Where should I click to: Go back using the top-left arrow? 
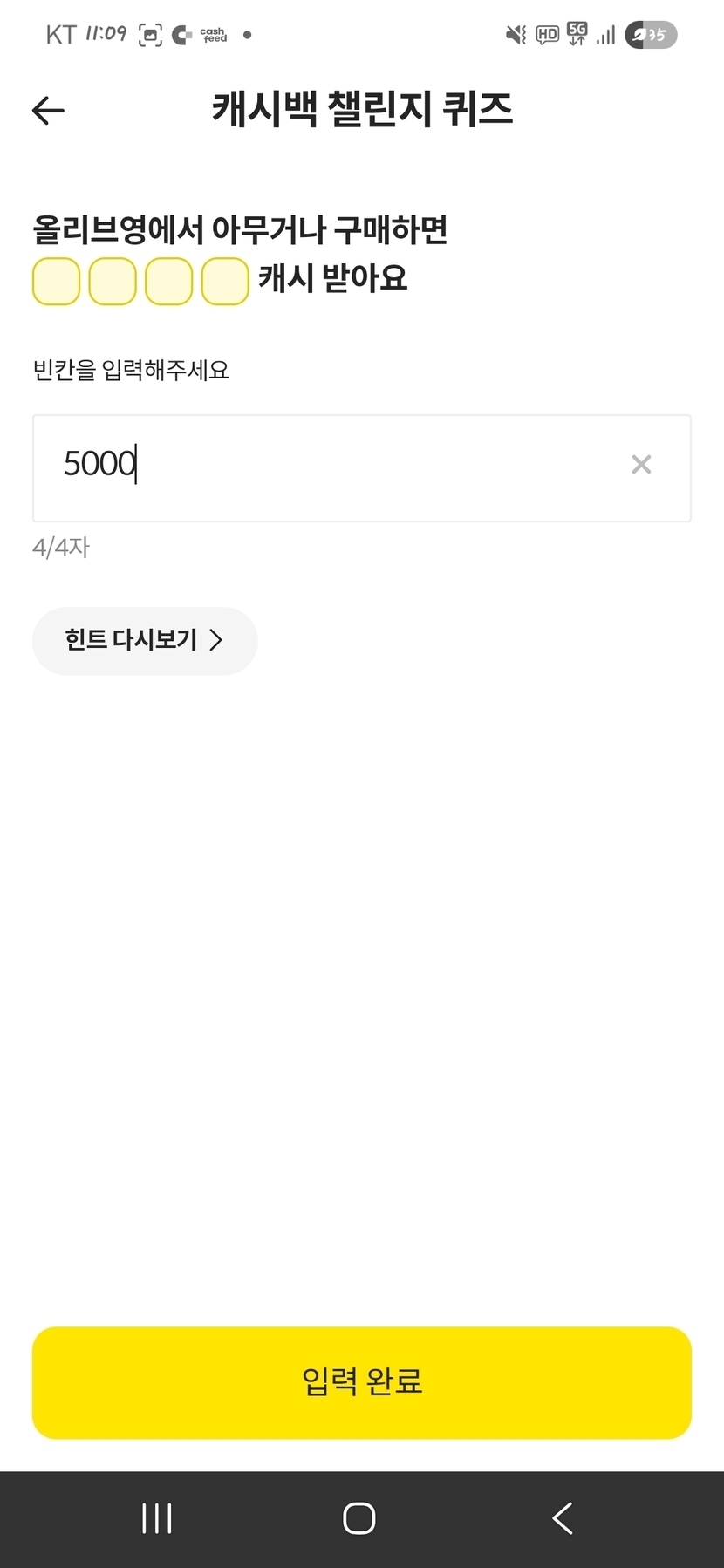[48, 110]
